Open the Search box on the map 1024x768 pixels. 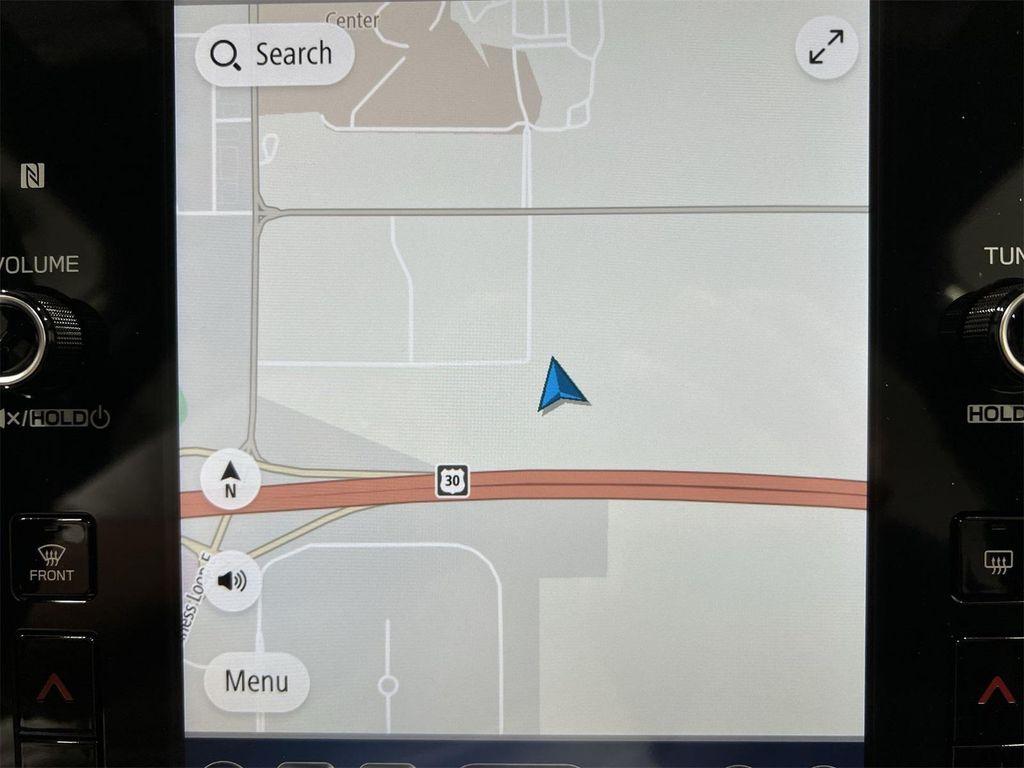pyautogui.click(x=274, y=54)
